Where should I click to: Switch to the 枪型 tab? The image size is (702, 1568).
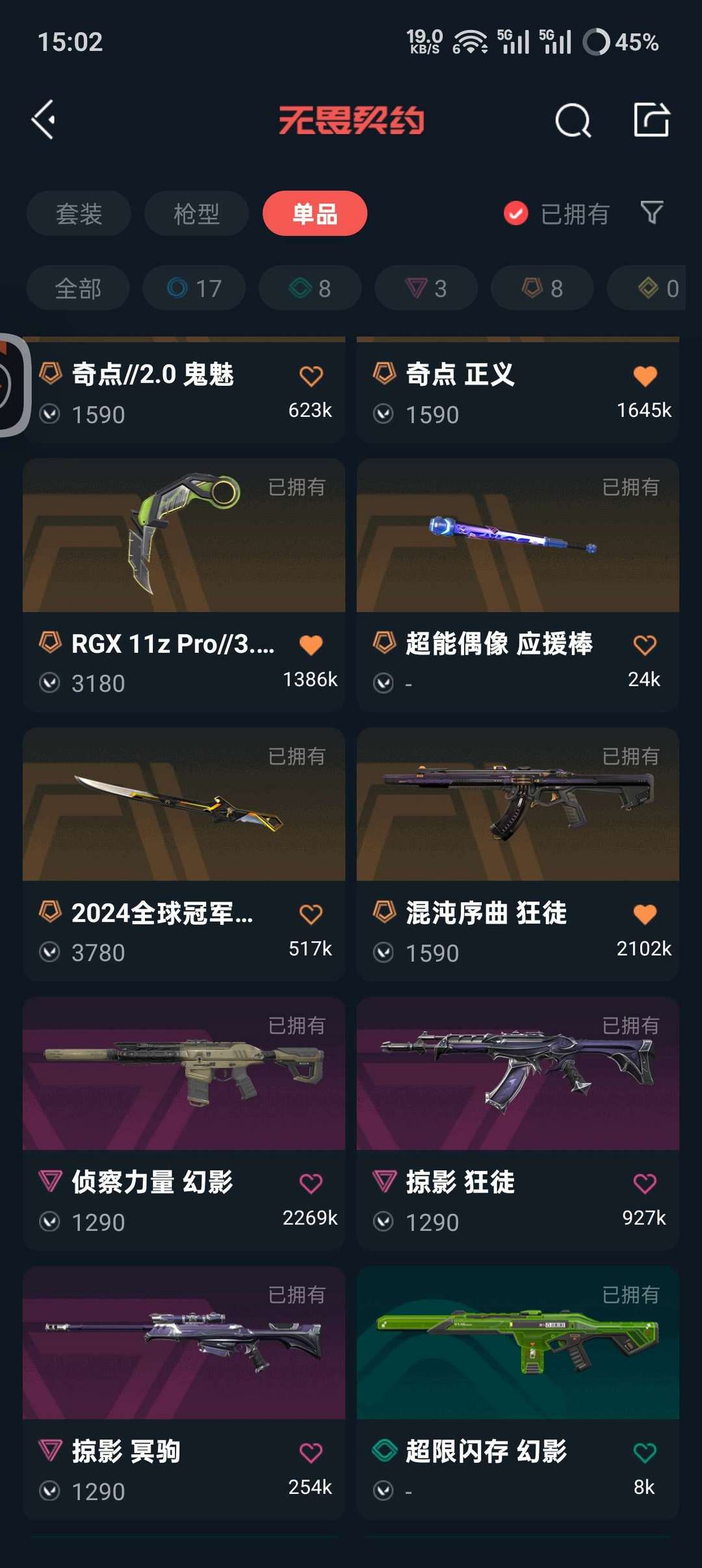[196, 214]
